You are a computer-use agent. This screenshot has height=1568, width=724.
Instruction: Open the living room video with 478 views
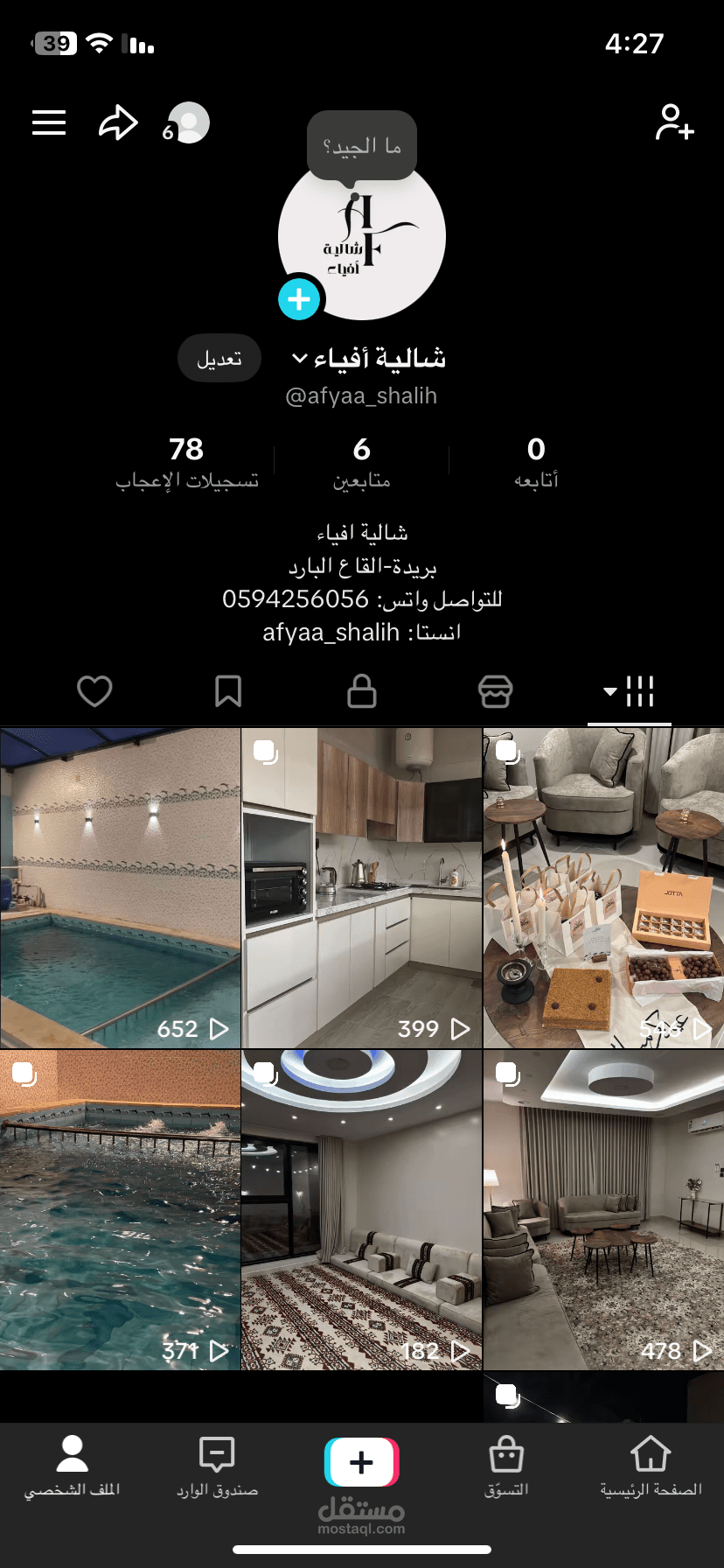[x=603, y=1210]
